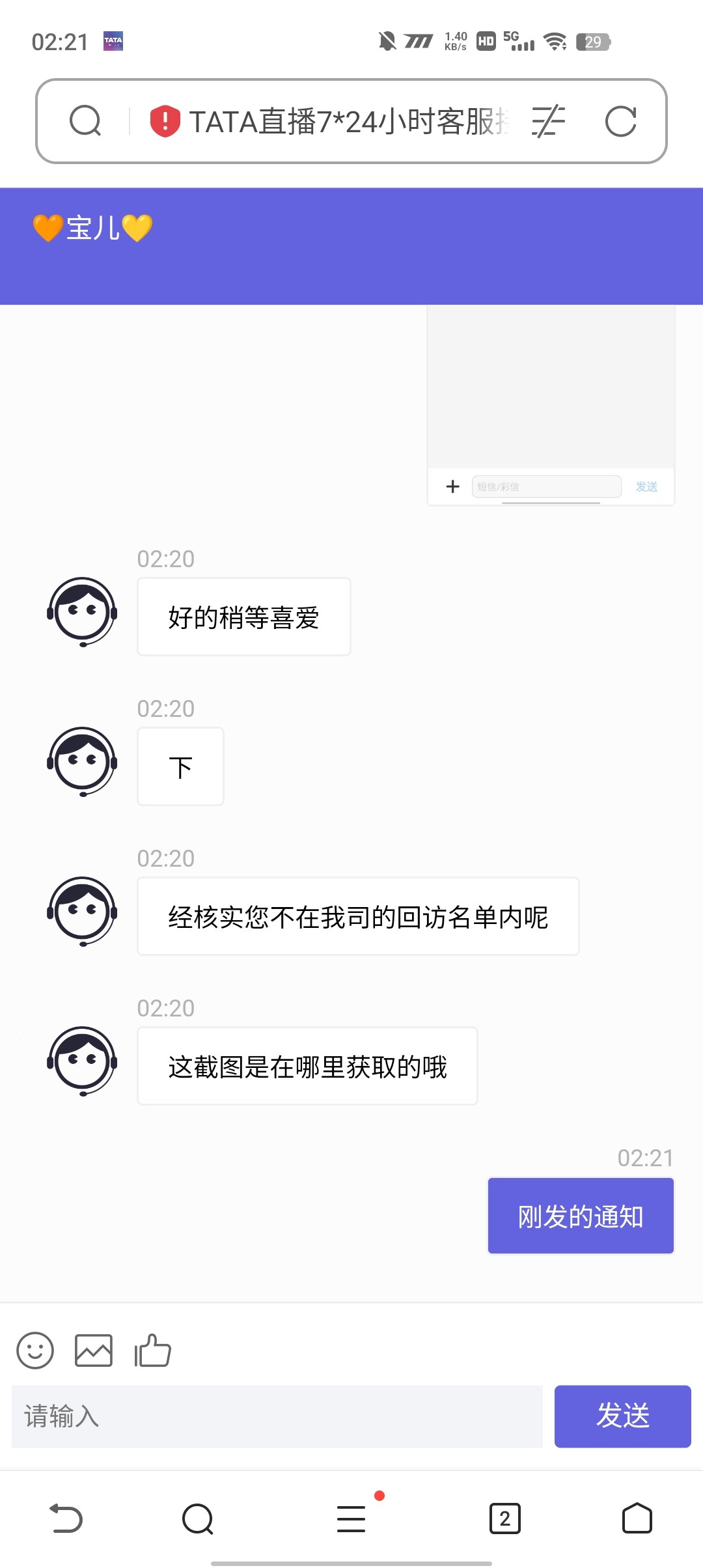Image resolution: width=703 pixels, height=1568 pixels.
Task: Focus the 请输入 message field
Action: [x=277, y=1416]
